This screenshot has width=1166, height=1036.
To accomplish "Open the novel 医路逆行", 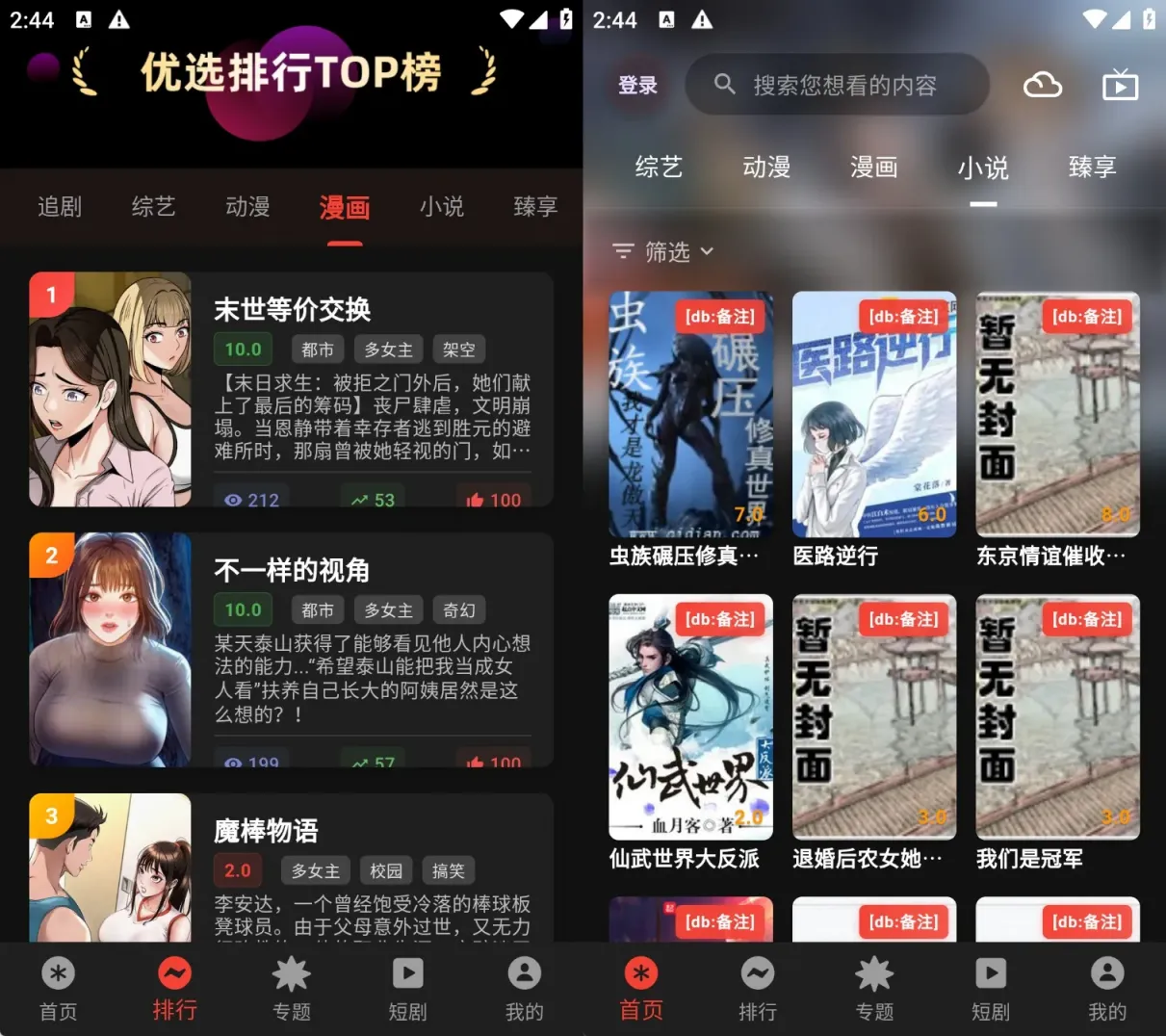I will [x=874, y=414].
